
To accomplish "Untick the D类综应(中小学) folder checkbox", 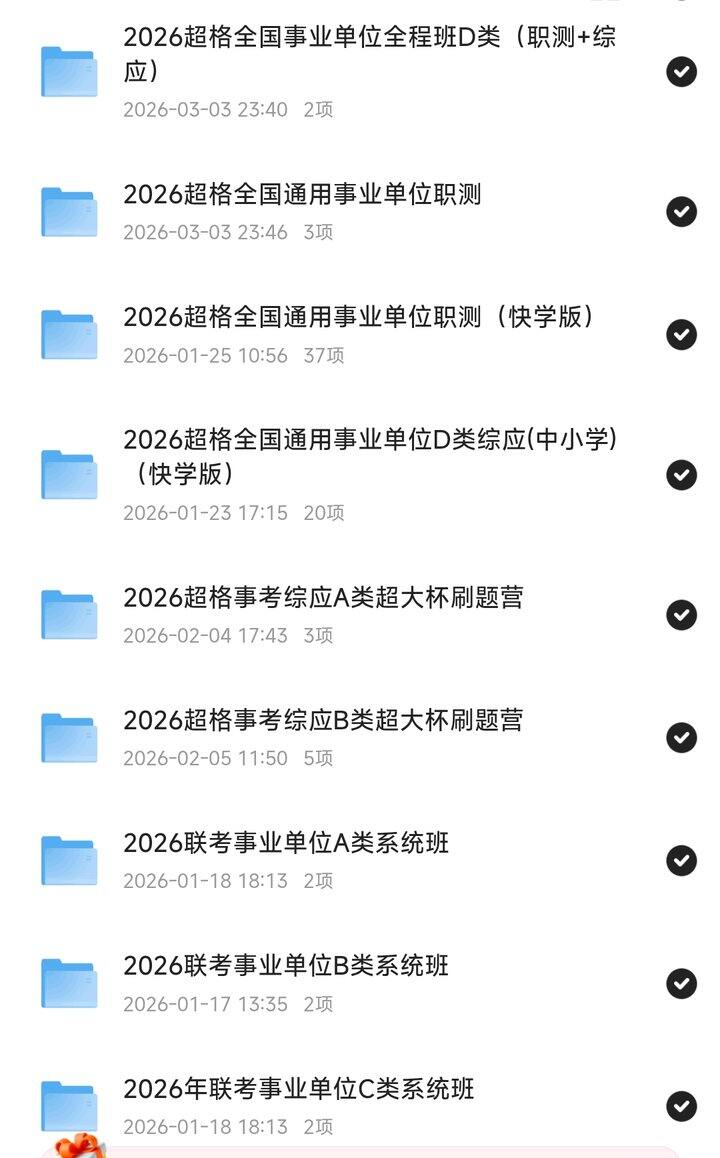I will pyautogui.click(x=681, y=474).
